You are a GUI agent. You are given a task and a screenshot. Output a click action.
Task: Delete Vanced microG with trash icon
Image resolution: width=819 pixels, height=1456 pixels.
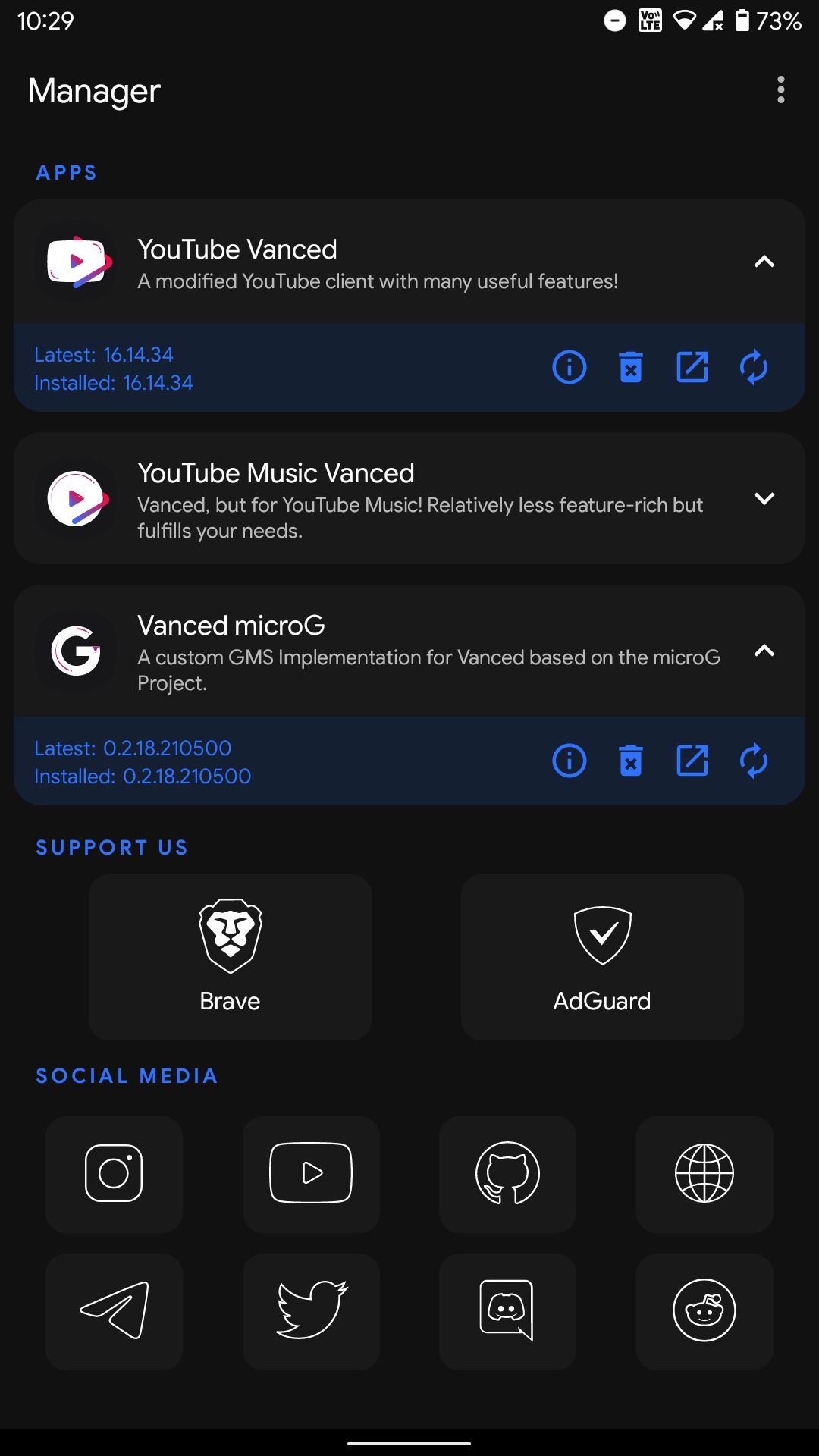pos(631,761)
